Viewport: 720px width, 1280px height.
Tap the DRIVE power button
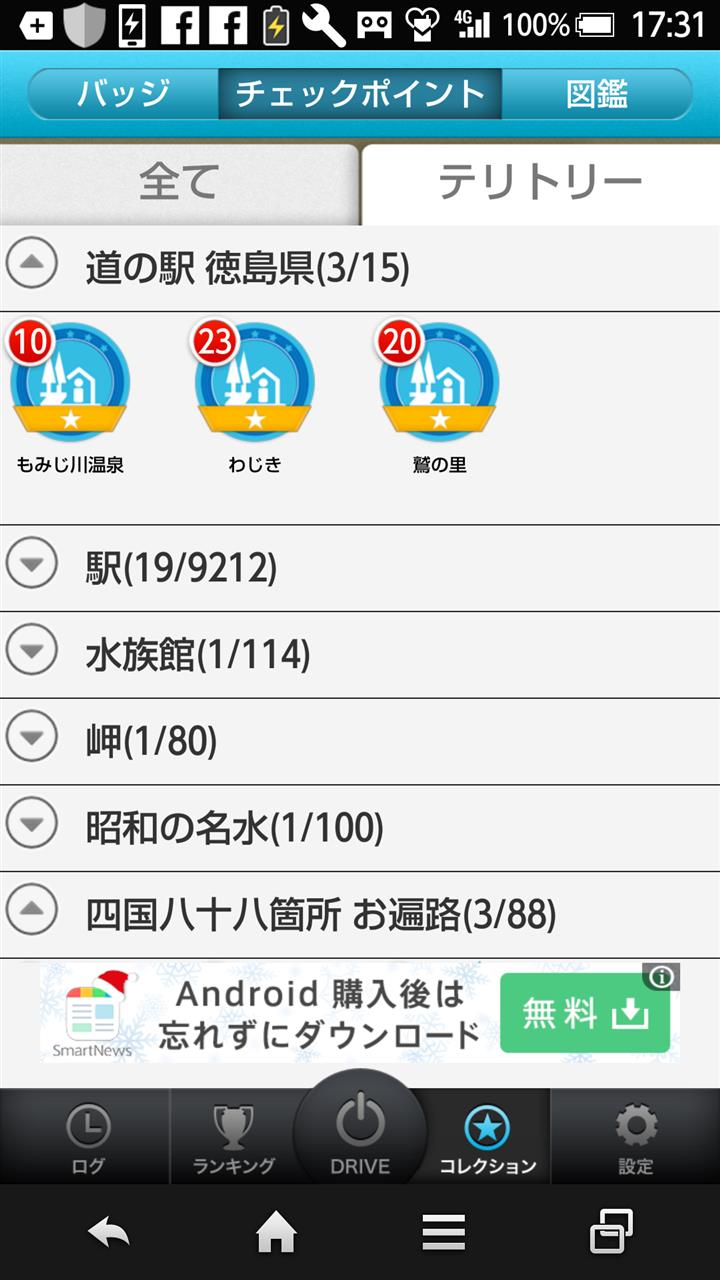360,1130
